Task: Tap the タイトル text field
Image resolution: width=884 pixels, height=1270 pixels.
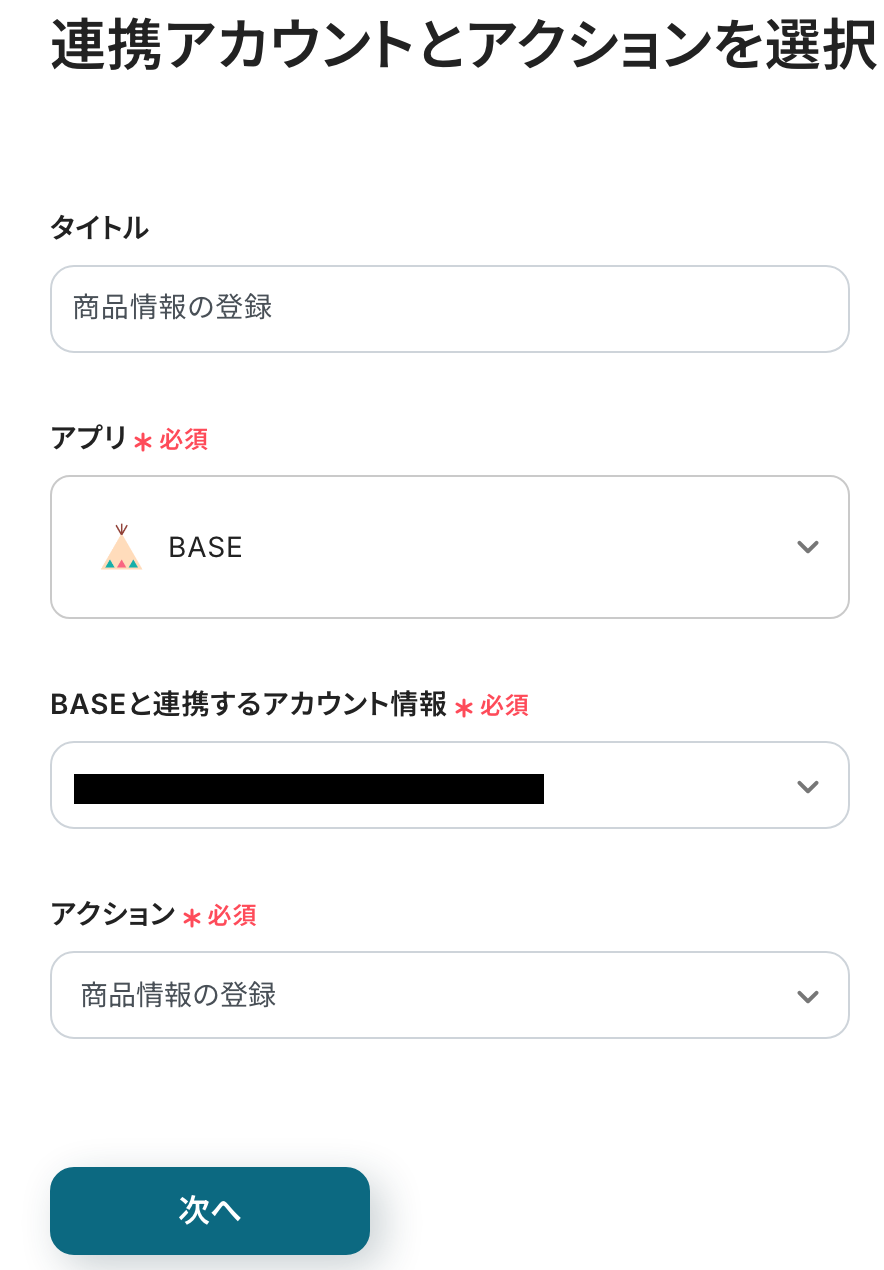Action: 449,308
